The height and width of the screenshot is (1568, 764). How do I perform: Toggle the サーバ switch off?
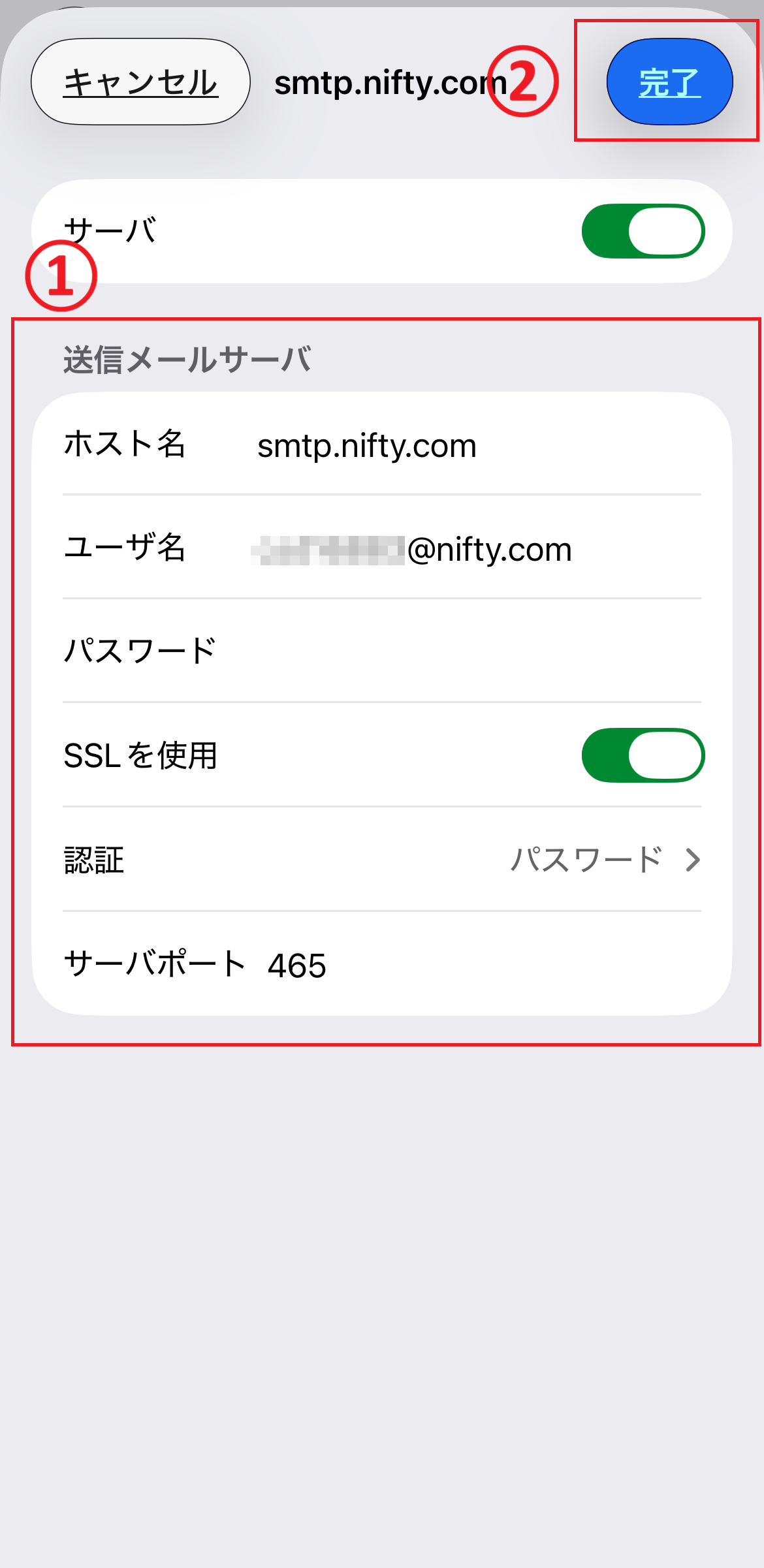click(x=643, y=231)
